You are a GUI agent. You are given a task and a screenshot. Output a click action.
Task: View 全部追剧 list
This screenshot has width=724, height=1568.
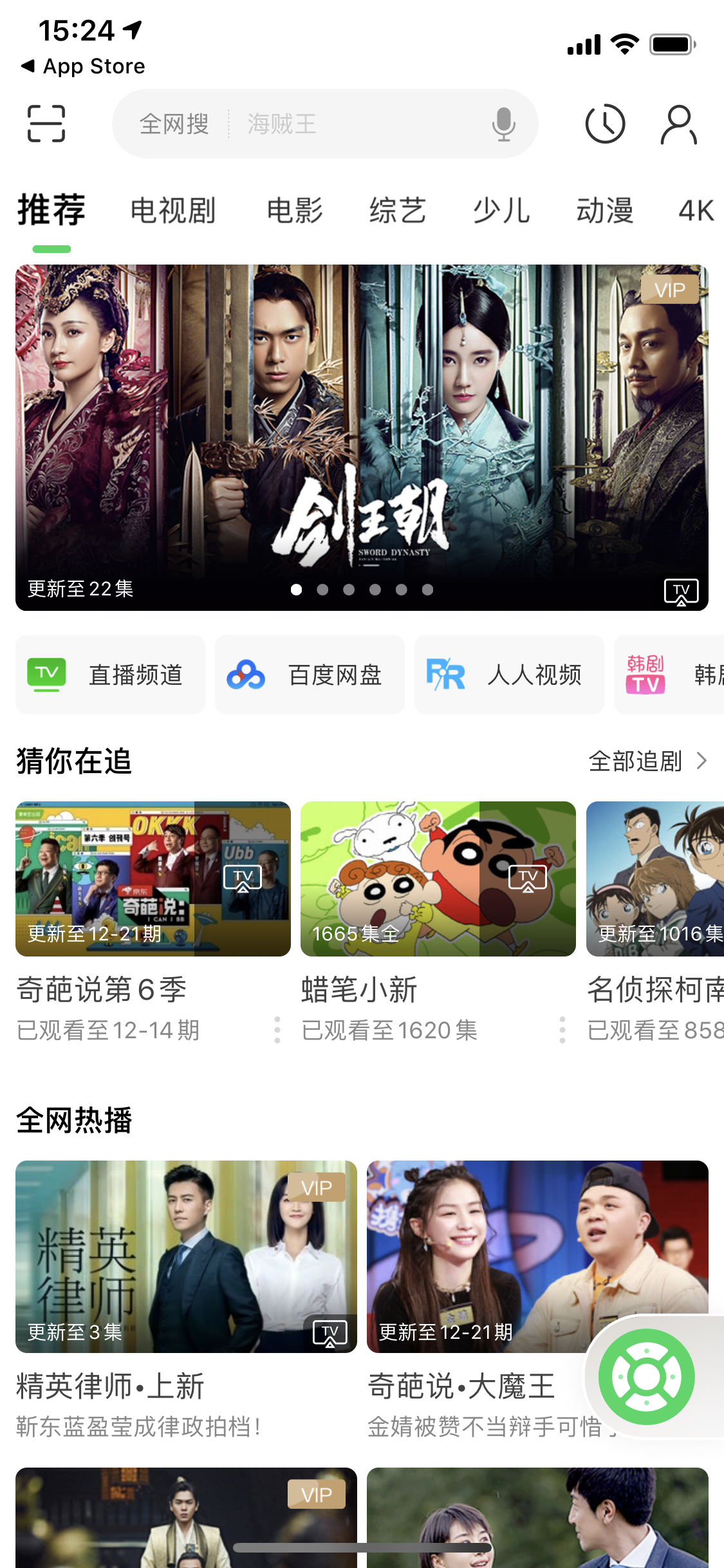648,761
